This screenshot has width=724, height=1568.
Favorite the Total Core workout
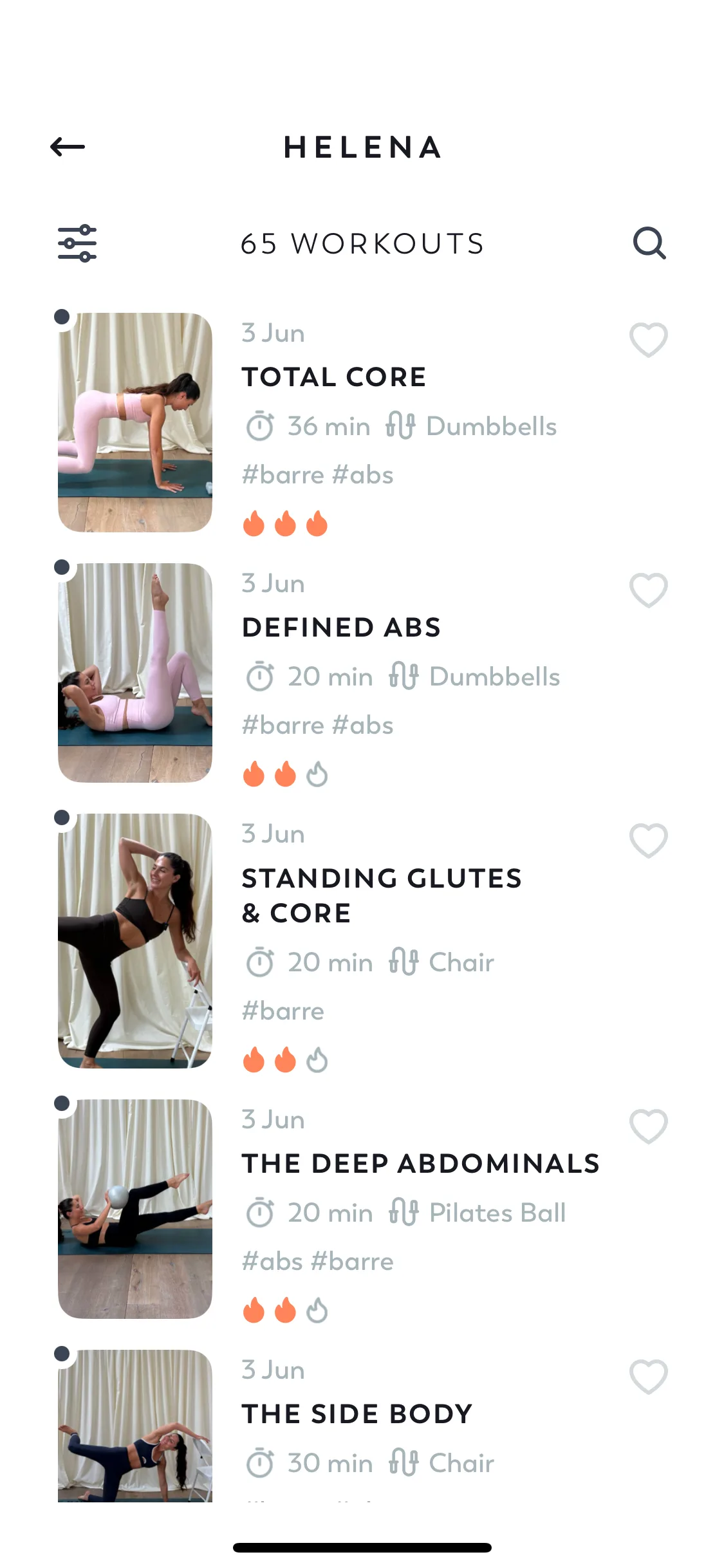pos(648,339)
